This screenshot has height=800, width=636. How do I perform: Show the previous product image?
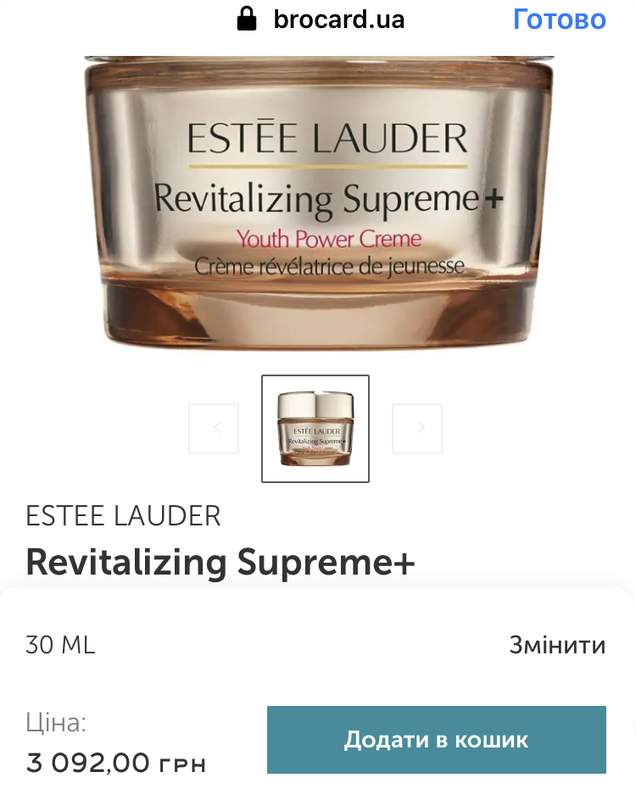click(x=214, y=428)
